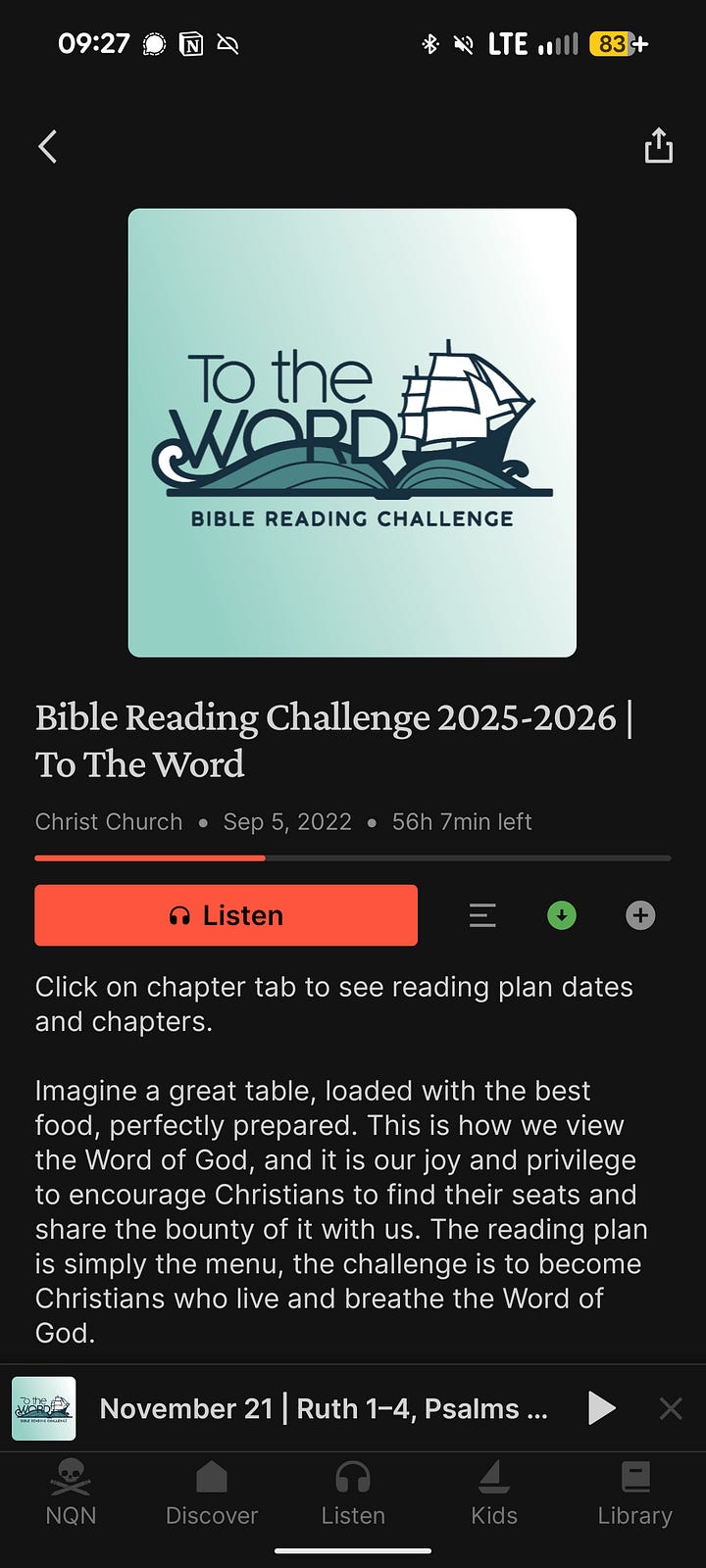
Task: Switch to the NQN tab
Action: (x=71, y=1493)
